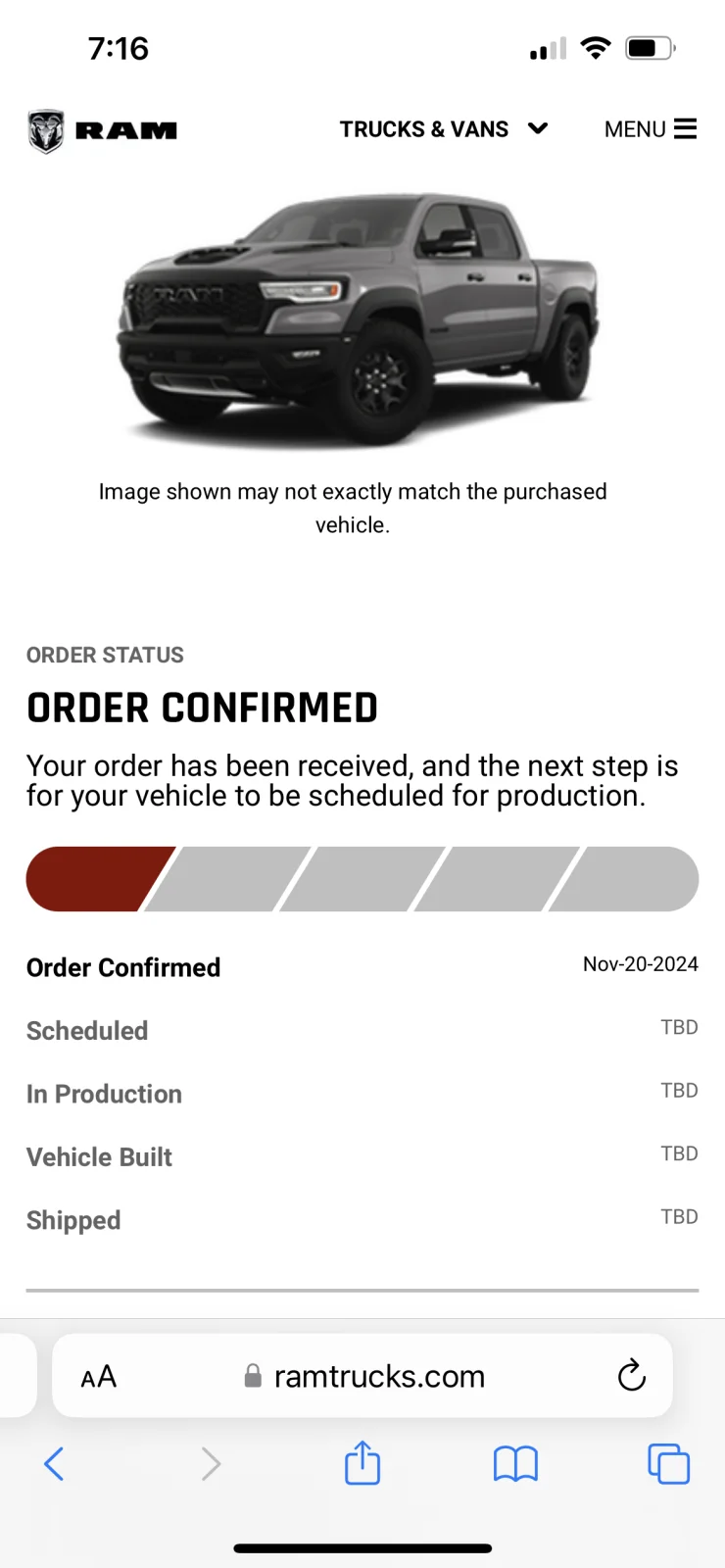Open the MENU hamburger
Image resolution: width=725 pixels, height=1568 pixels.
(x=650, y=129)
